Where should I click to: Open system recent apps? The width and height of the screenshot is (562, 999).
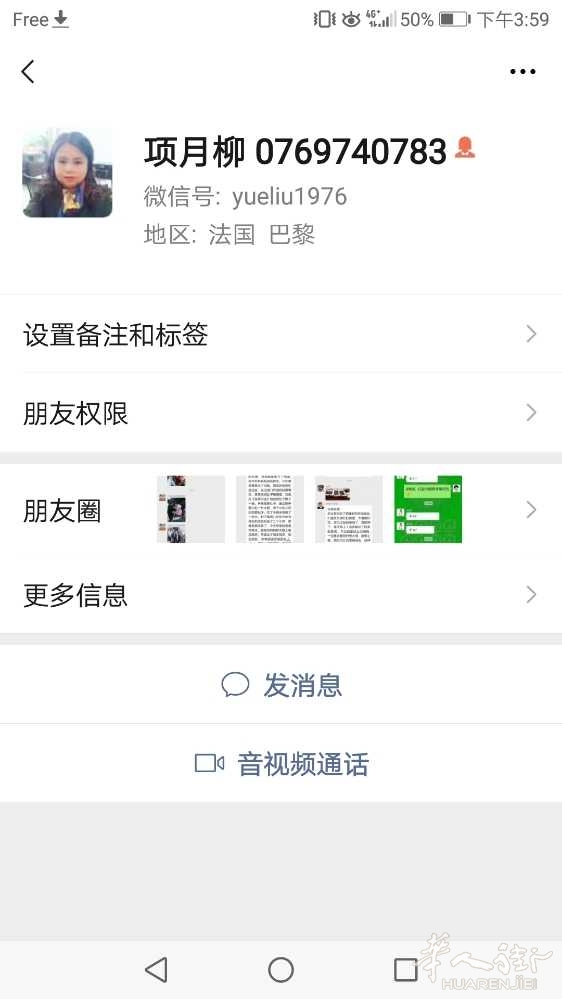(406, 970)
